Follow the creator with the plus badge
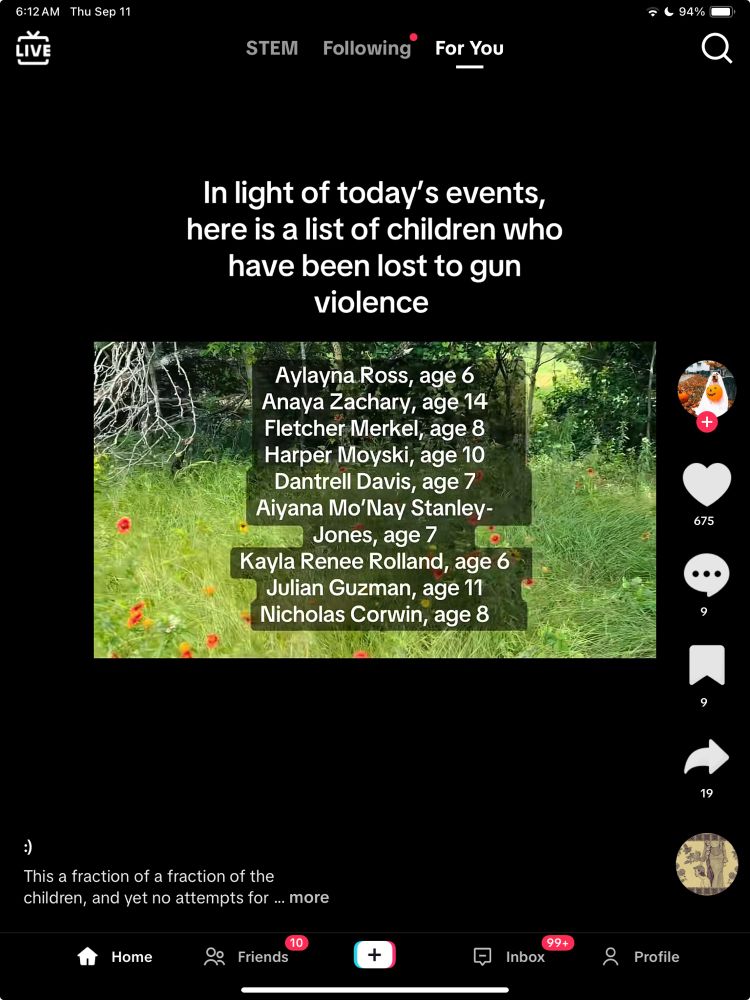Screen dimensions: 750x1000 [706, 423]
